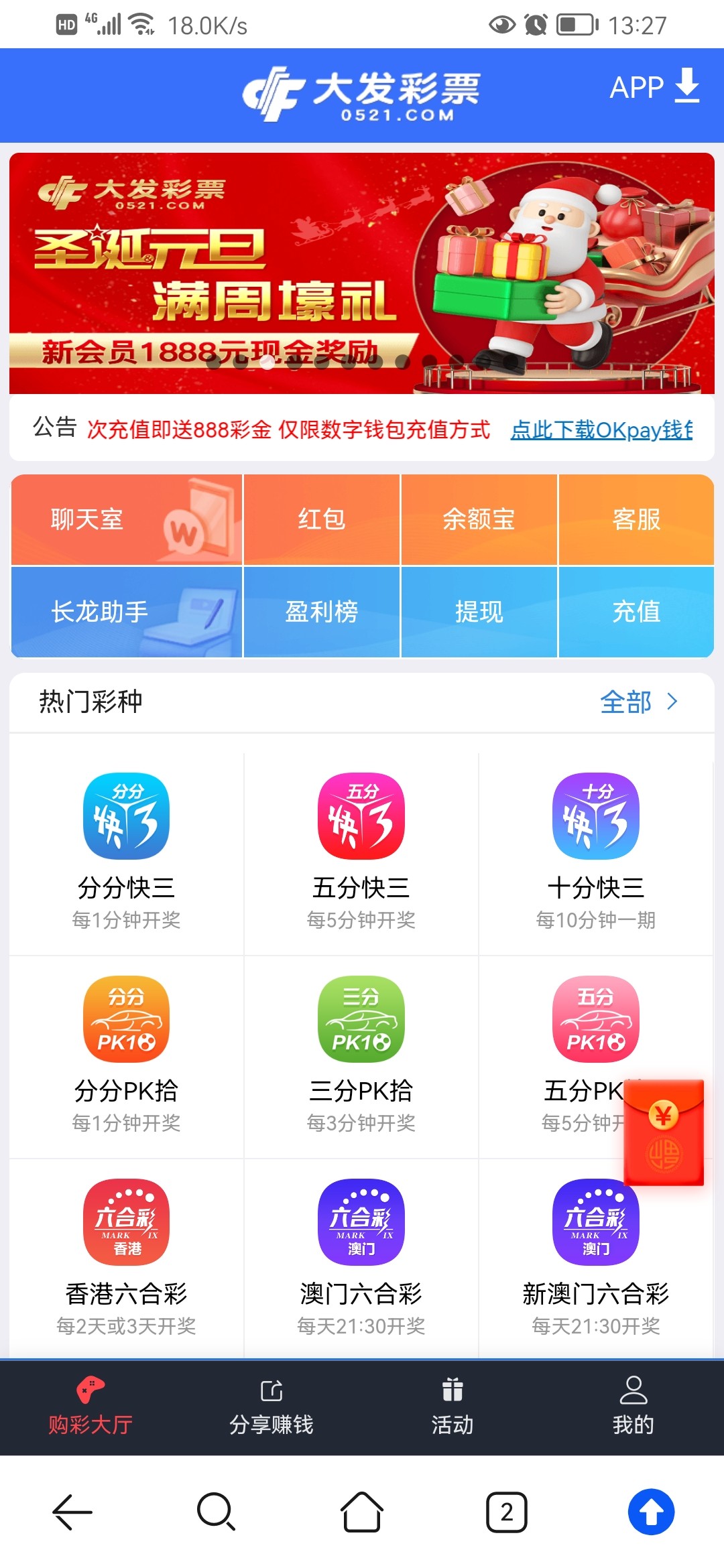Screen dimensions: 724x1568
Task: Tap the 提现 withdraw option
Action: (x=479, y=611)
